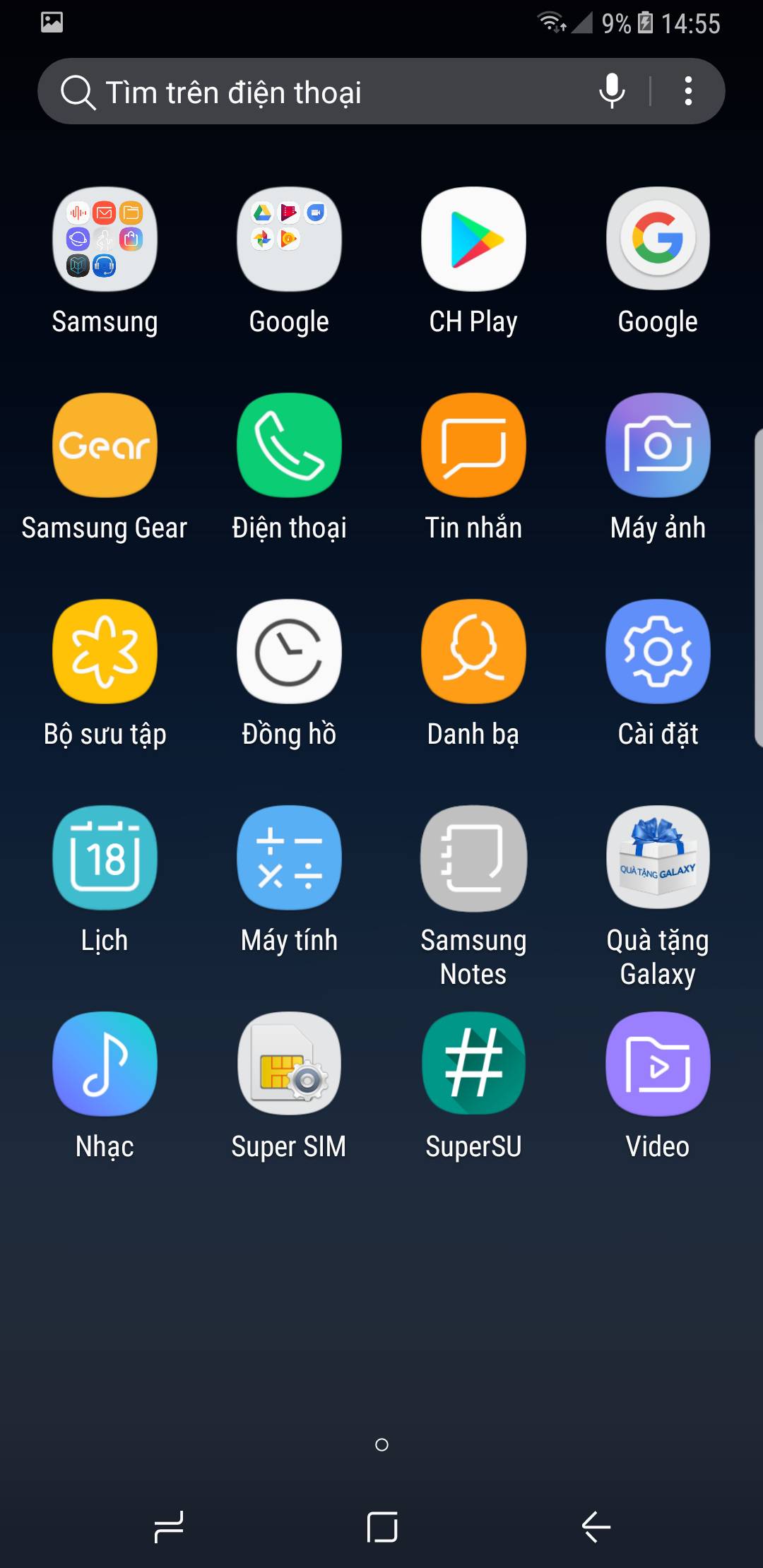This screenshot has height=1568, width=763.
Task: Tap the system back button
Action: [596, 1527]
